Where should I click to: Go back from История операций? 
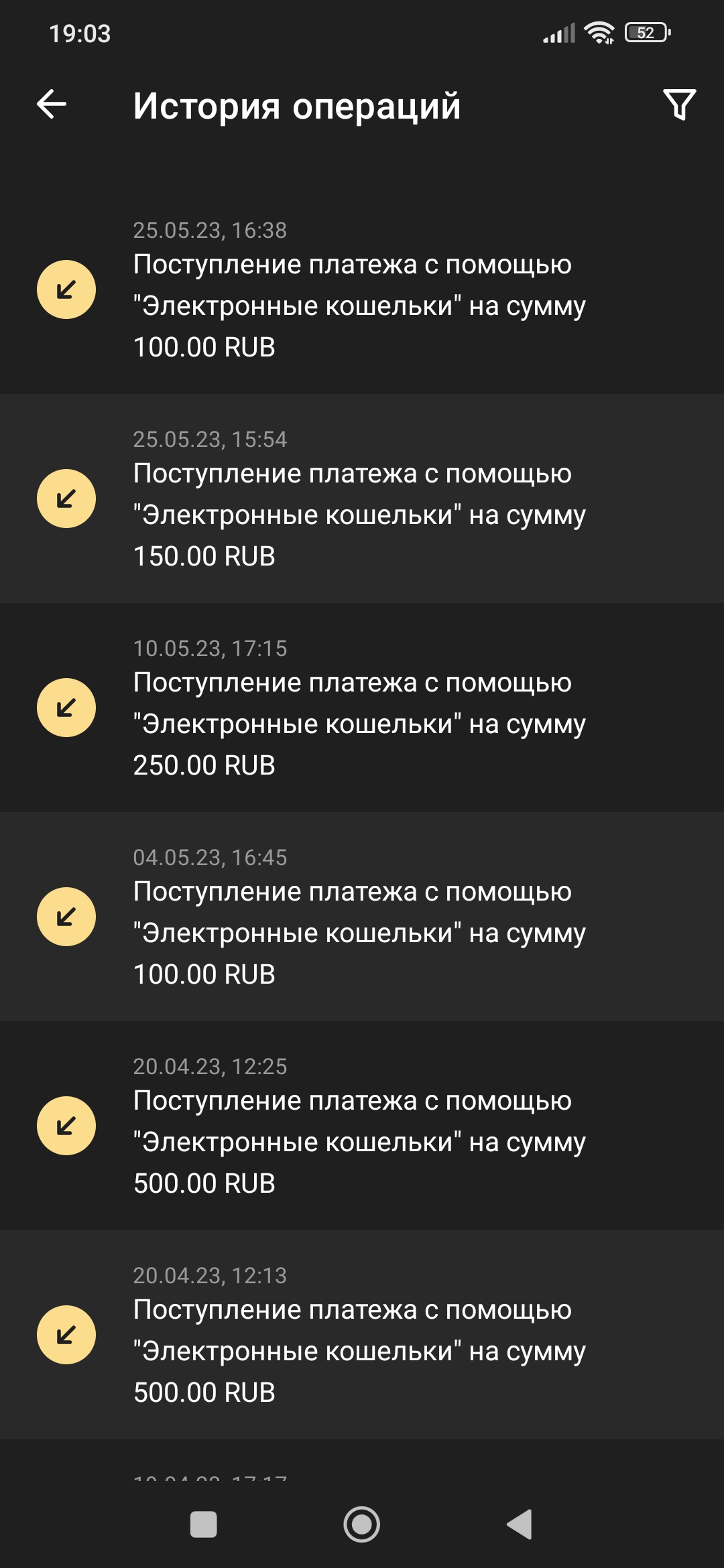click(x=52, y=105)
